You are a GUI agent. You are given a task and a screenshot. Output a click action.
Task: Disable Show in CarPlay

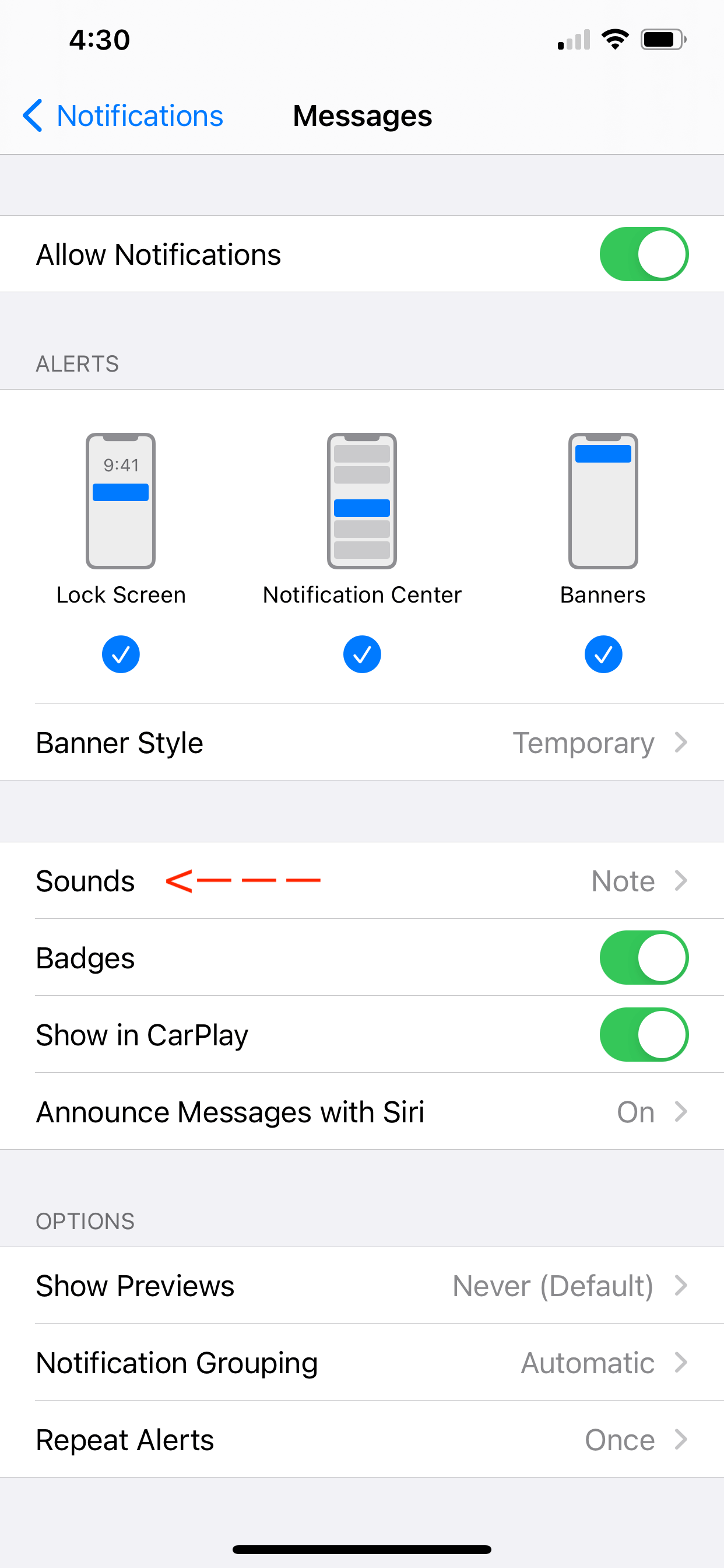coord(644,1034)
